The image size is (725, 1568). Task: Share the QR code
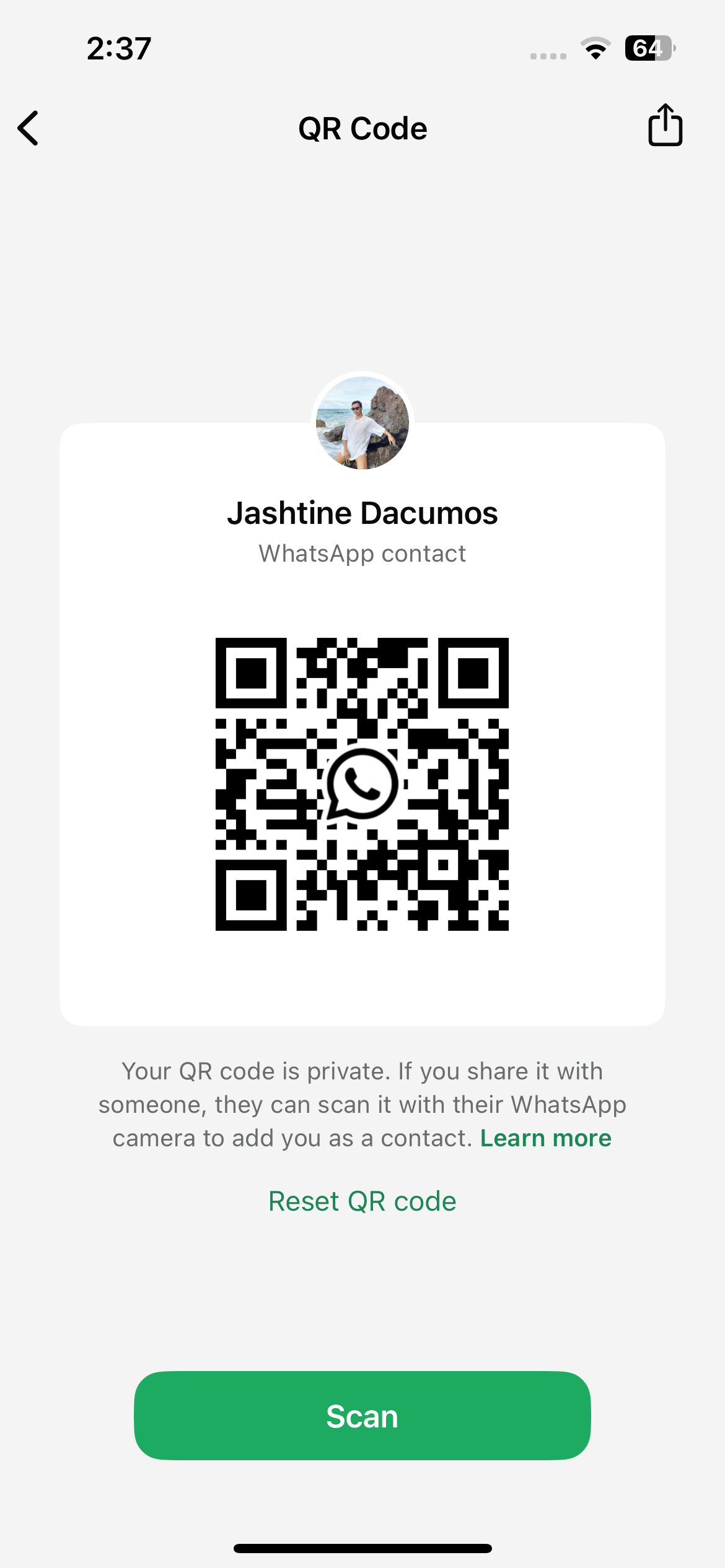point(665,126)
